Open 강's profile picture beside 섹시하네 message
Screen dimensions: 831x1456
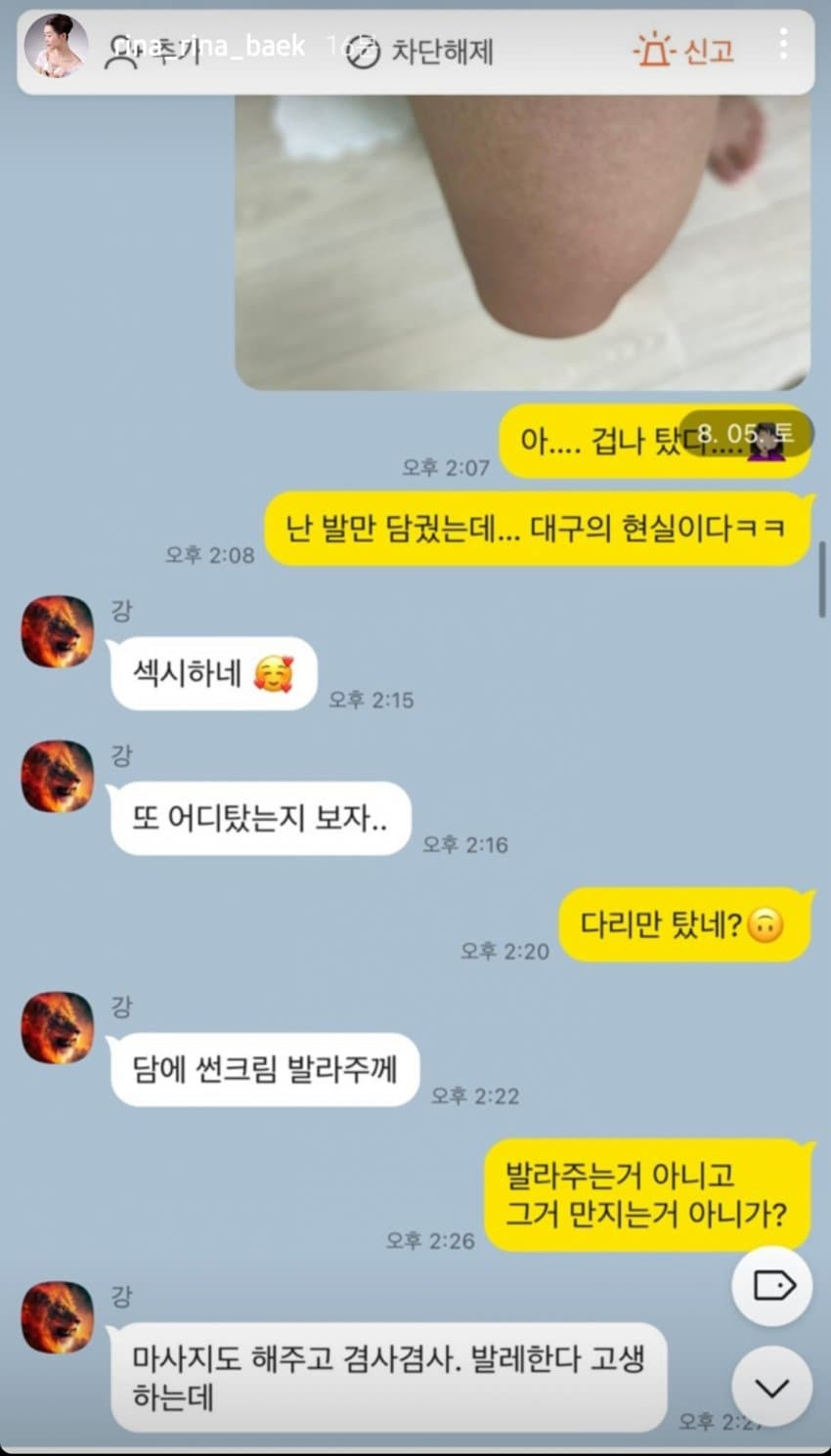click(x=58, y=632)
